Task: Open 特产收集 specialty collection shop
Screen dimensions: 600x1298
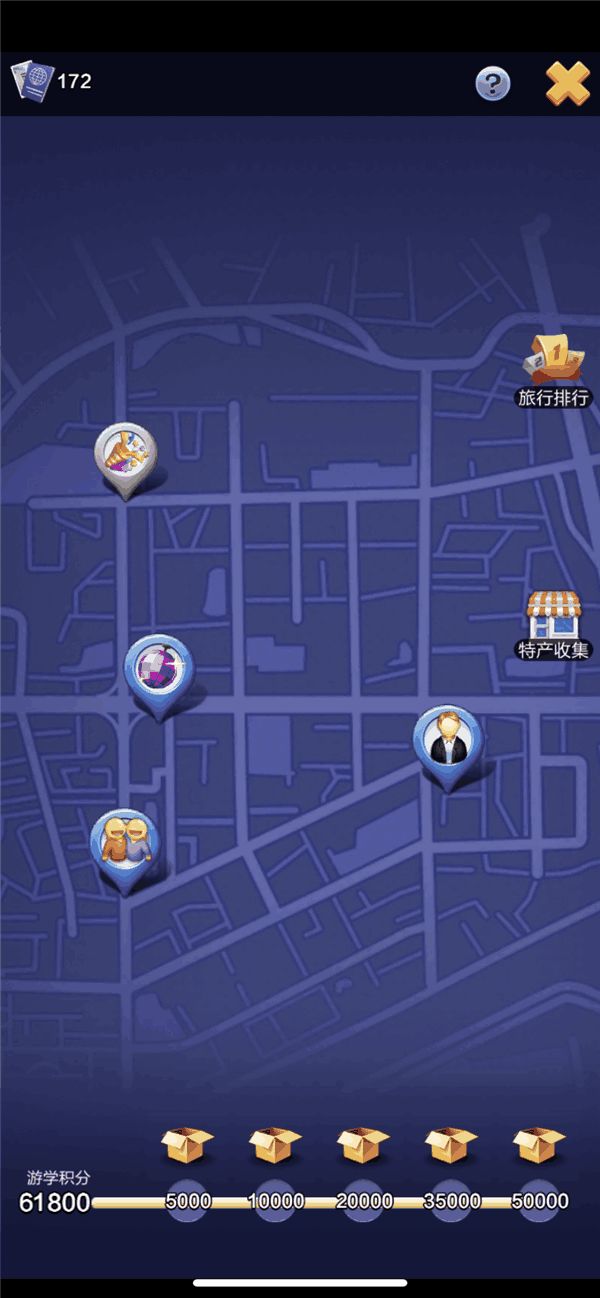Action: [554, 624]
